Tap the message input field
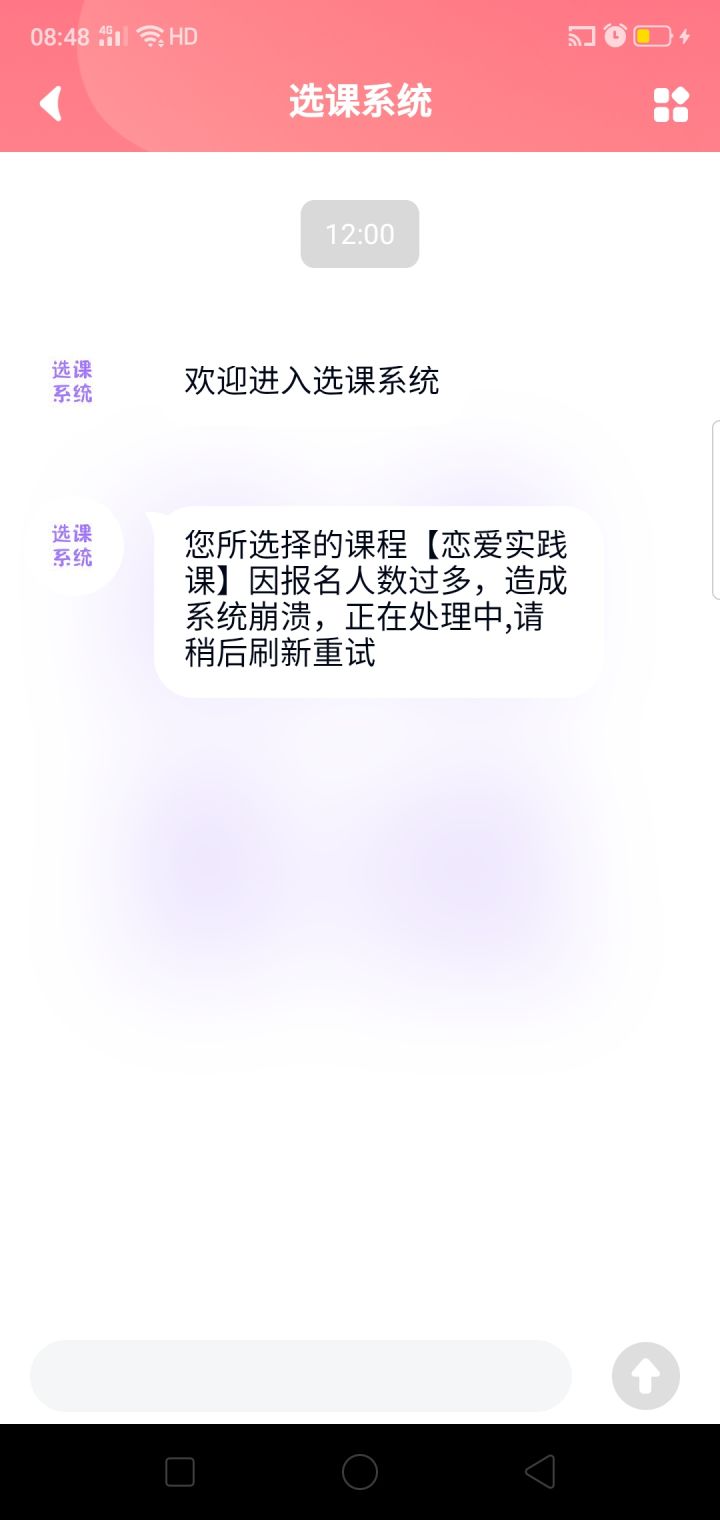 coord(300,1375)
